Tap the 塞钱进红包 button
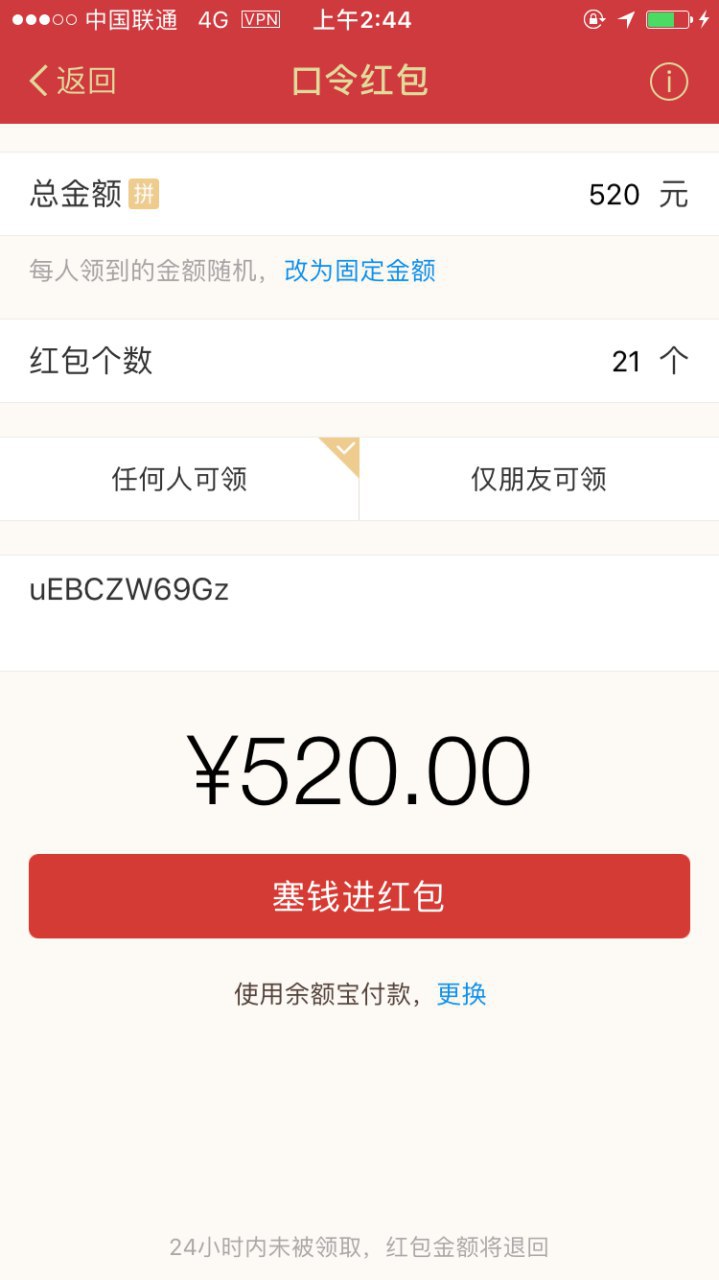Screen dimensions: 719x1280 [359, 896]
